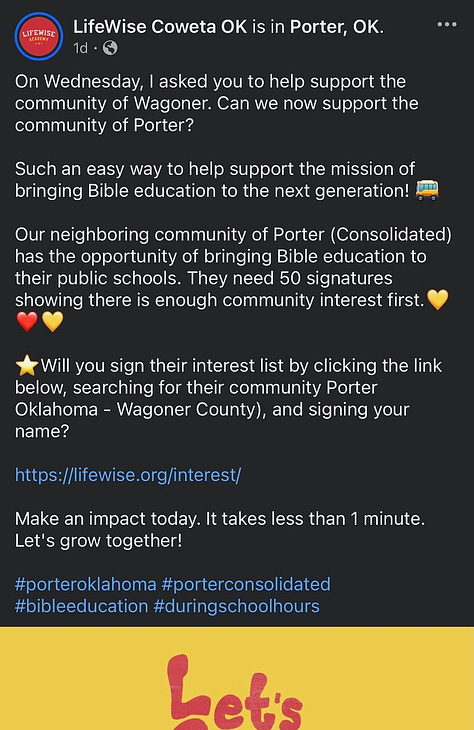Open LifeWise Coweta OK profile picture
The image size is (474, 730).
tap(39, 36)
